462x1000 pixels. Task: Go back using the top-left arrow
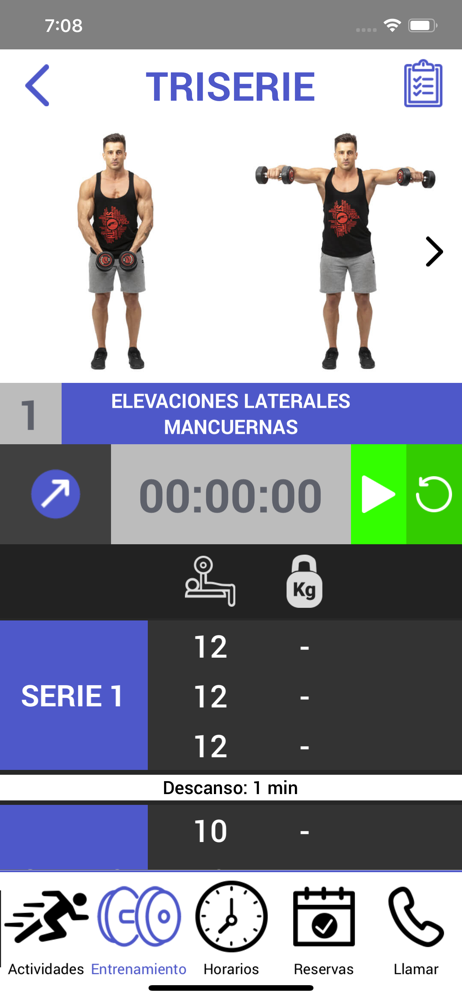click(37, 85)
